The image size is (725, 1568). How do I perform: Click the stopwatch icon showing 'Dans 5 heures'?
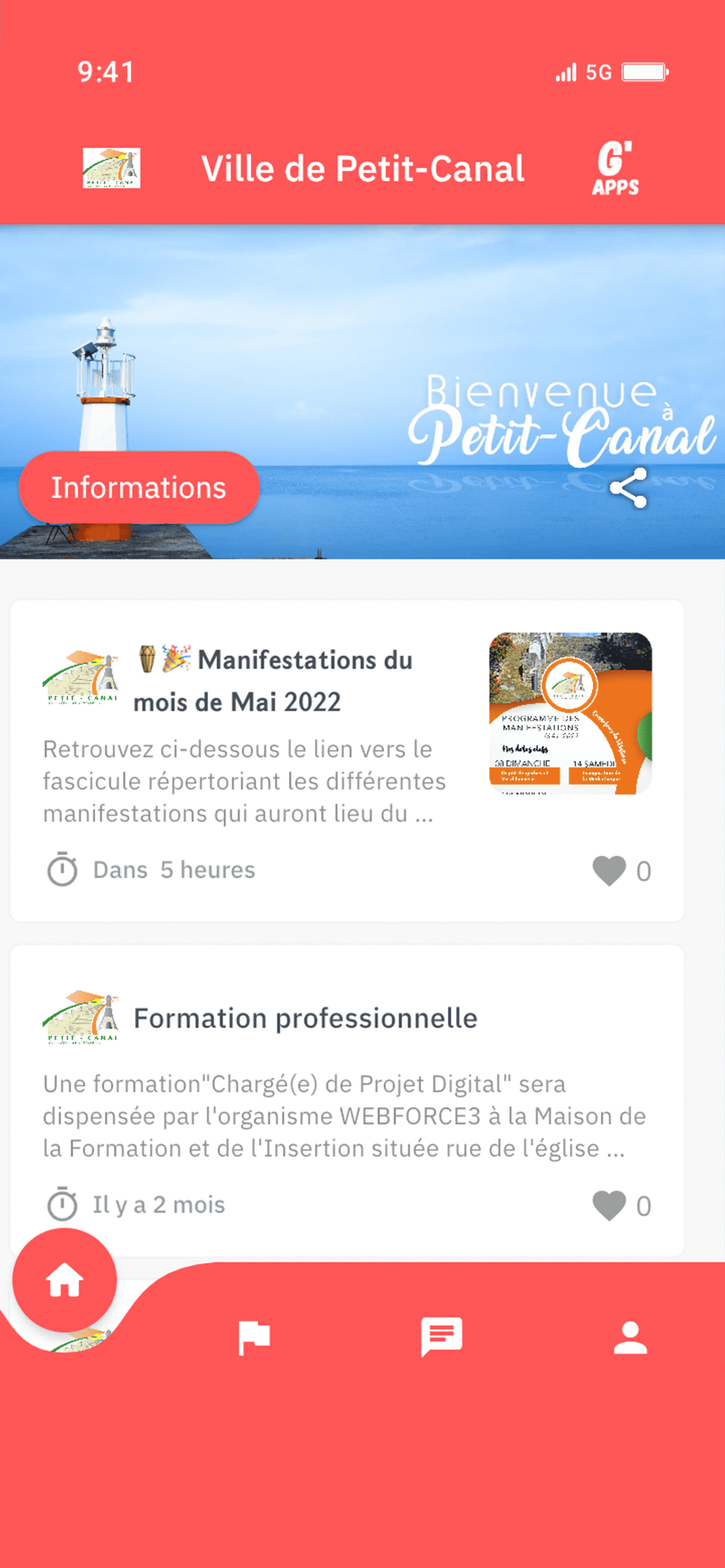[64, 869]
